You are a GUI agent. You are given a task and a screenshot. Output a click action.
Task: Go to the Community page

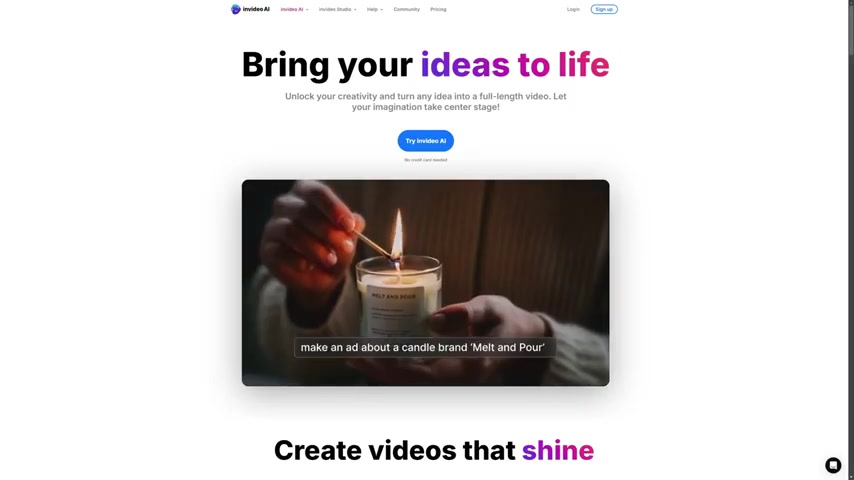406,9
